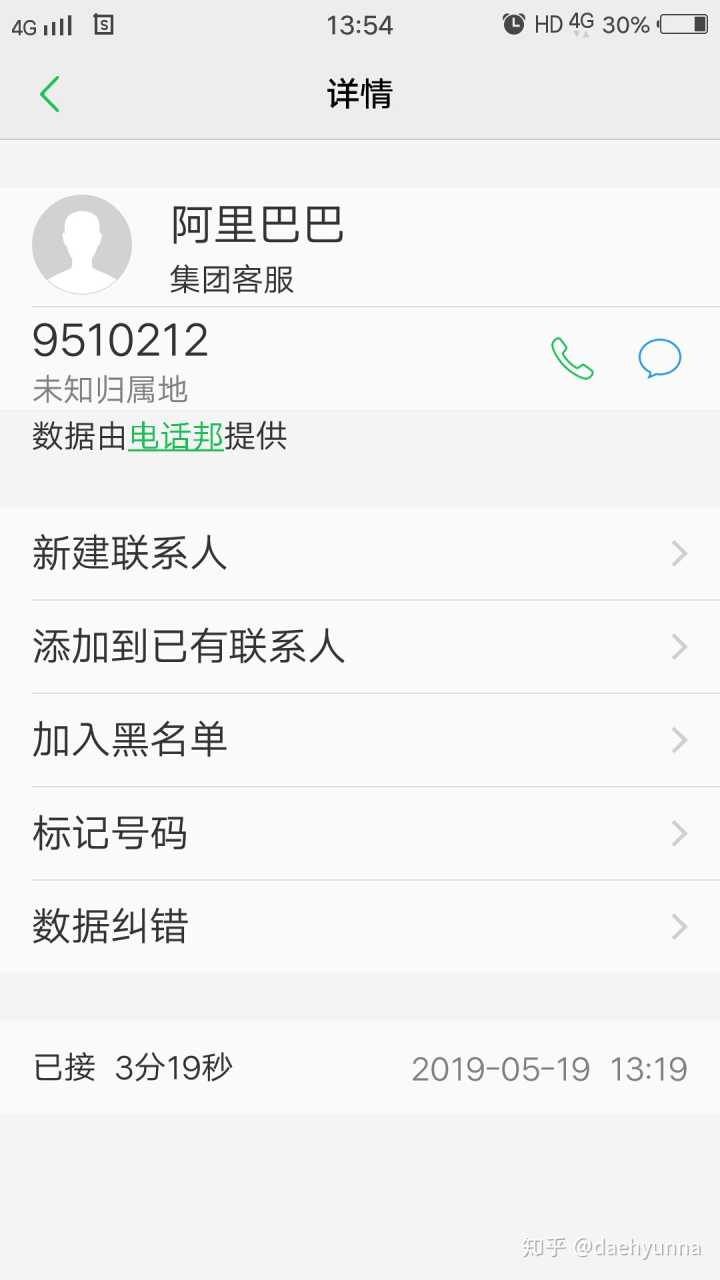Open 新建联系人 to create a contact
Viewport: 720px width, 1280px height.
click(360, 553)
